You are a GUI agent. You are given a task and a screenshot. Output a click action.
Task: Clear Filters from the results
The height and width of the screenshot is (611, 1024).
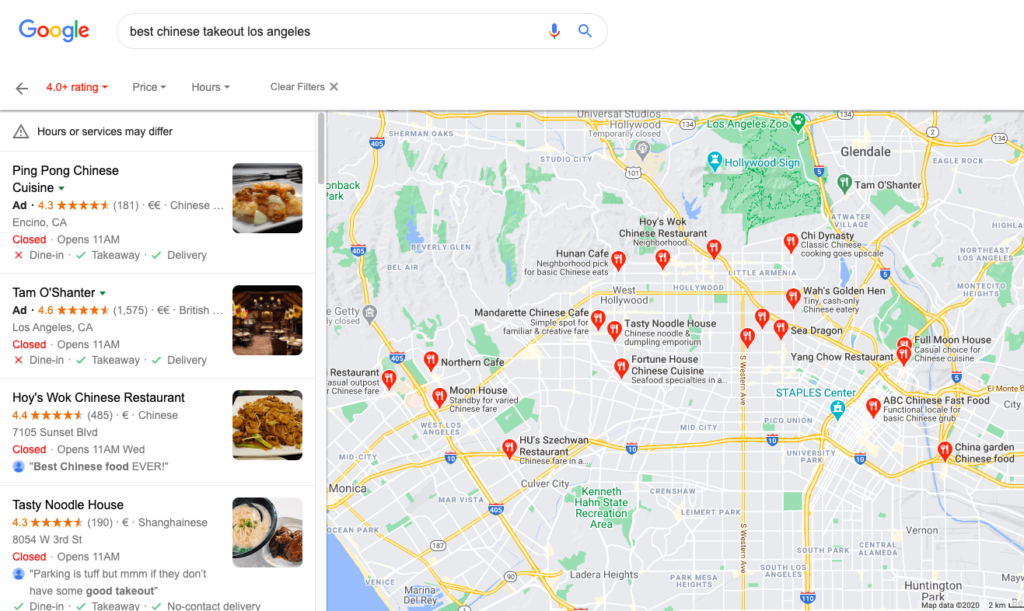tap(304, 87)
